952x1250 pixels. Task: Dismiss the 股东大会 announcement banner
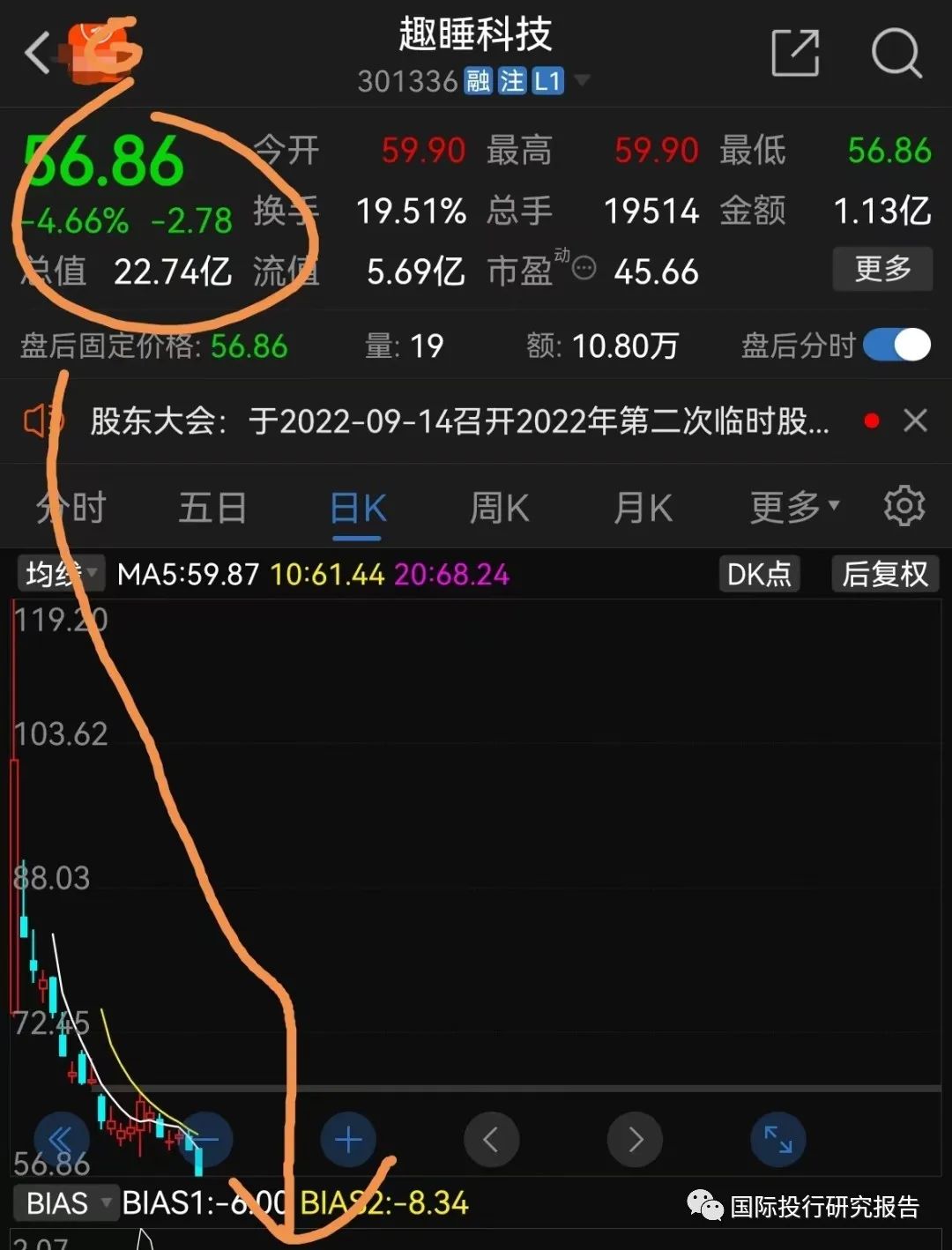(916, 420)
